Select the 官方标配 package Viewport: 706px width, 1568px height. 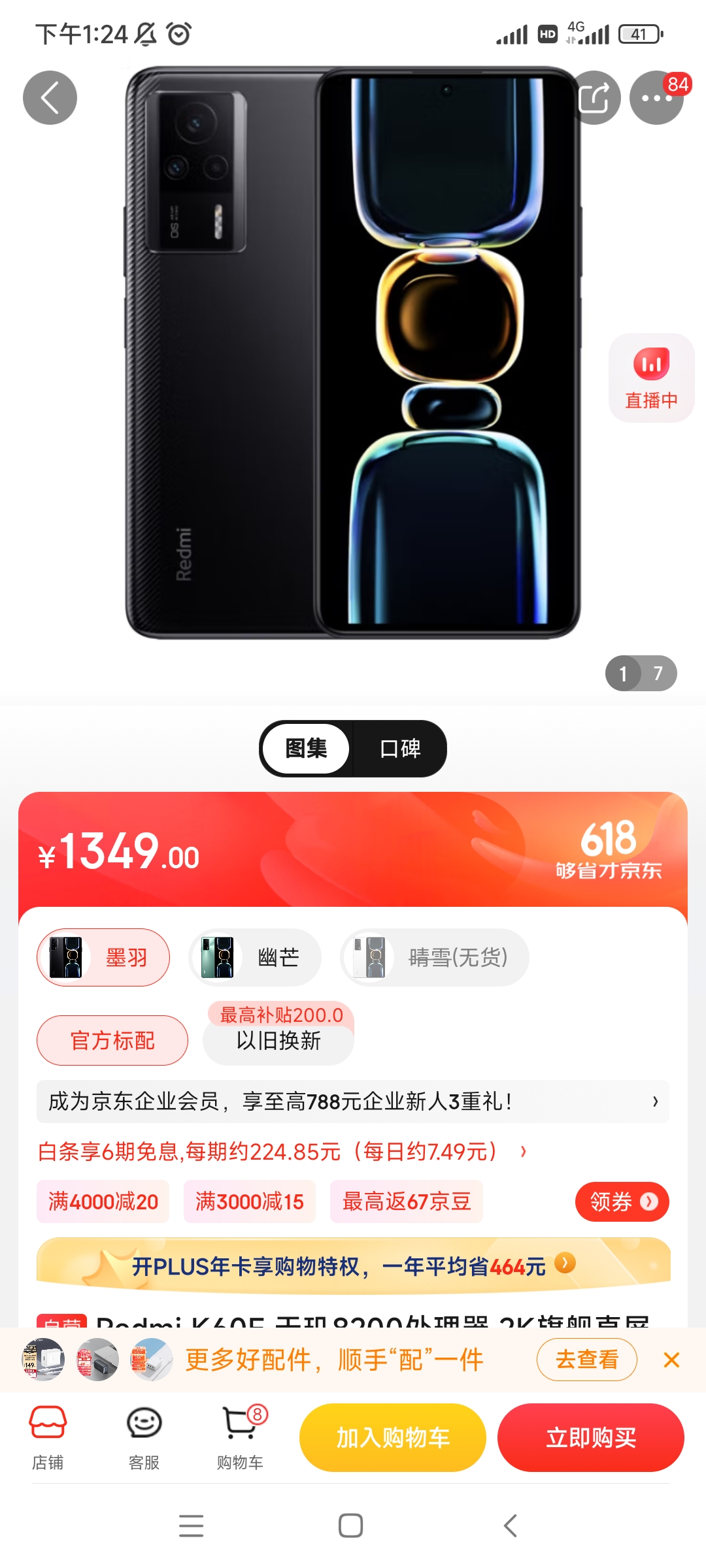pos(112,1041)
